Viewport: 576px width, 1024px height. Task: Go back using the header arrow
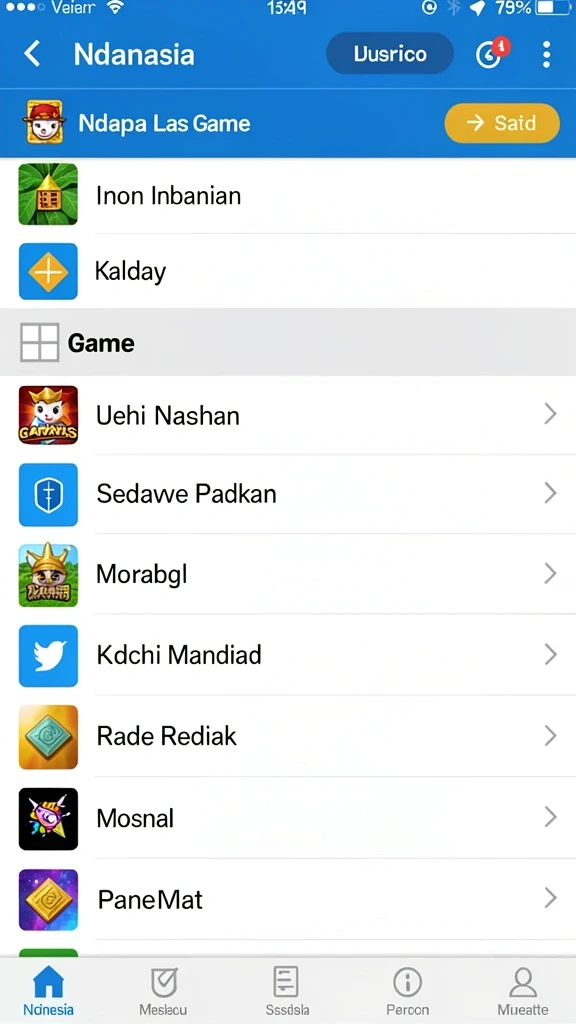point(32,54)
